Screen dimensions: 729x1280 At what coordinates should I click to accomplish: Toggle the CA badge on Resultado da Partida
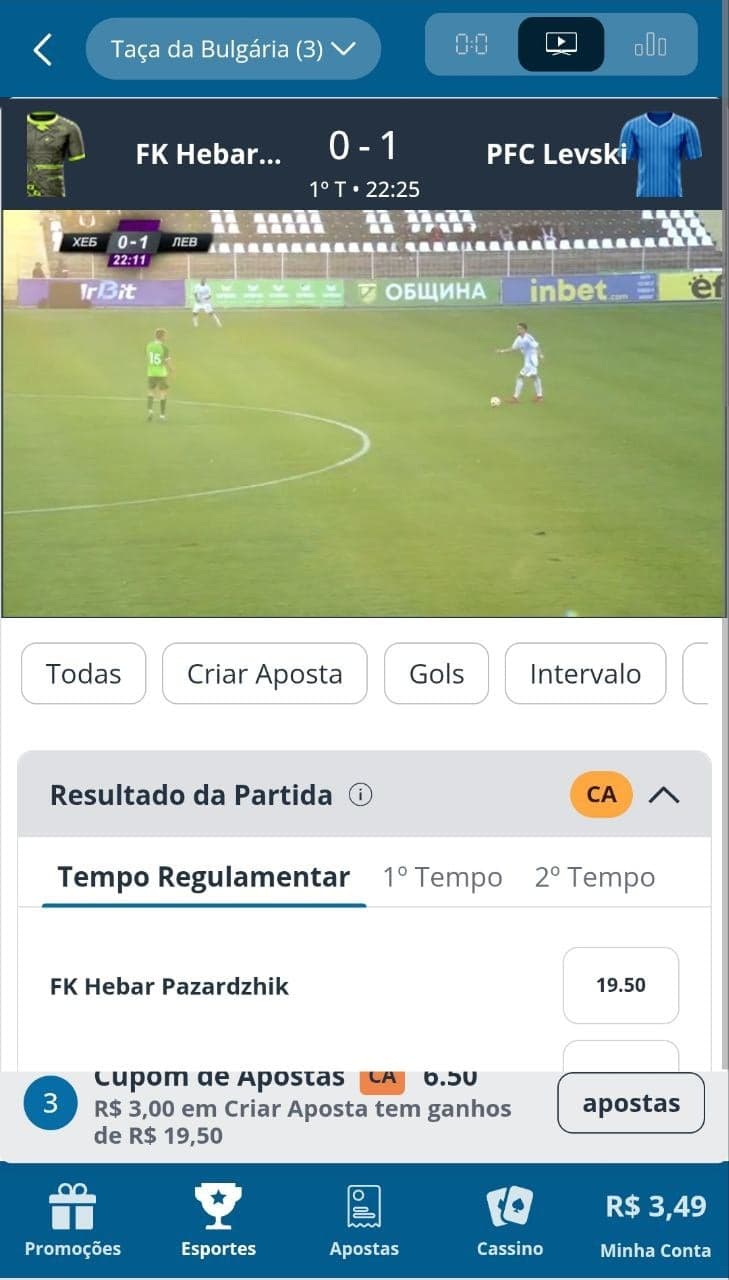pos(604,794)
